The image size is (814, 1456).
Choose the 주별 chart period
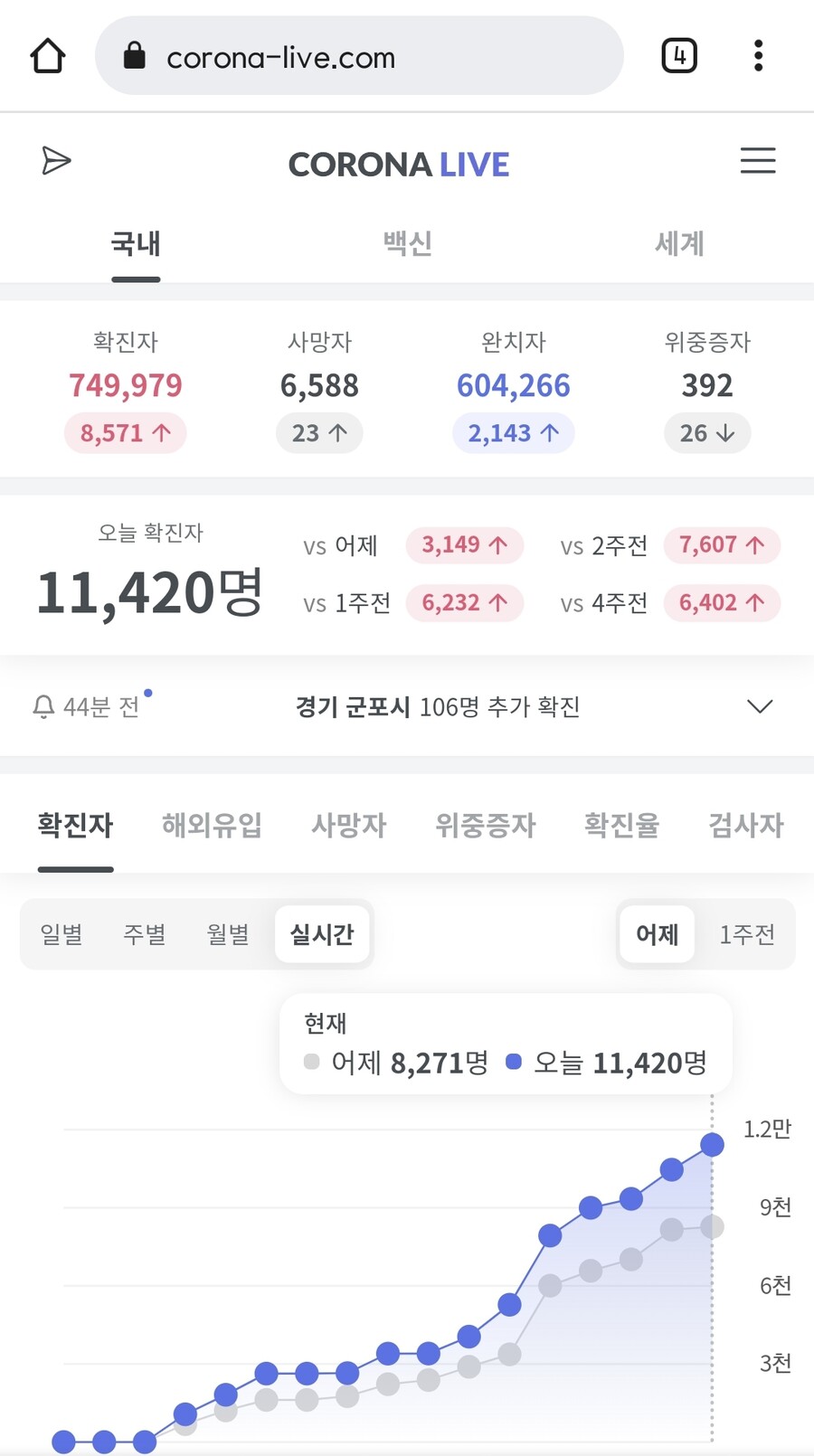[x=145, y=934]
